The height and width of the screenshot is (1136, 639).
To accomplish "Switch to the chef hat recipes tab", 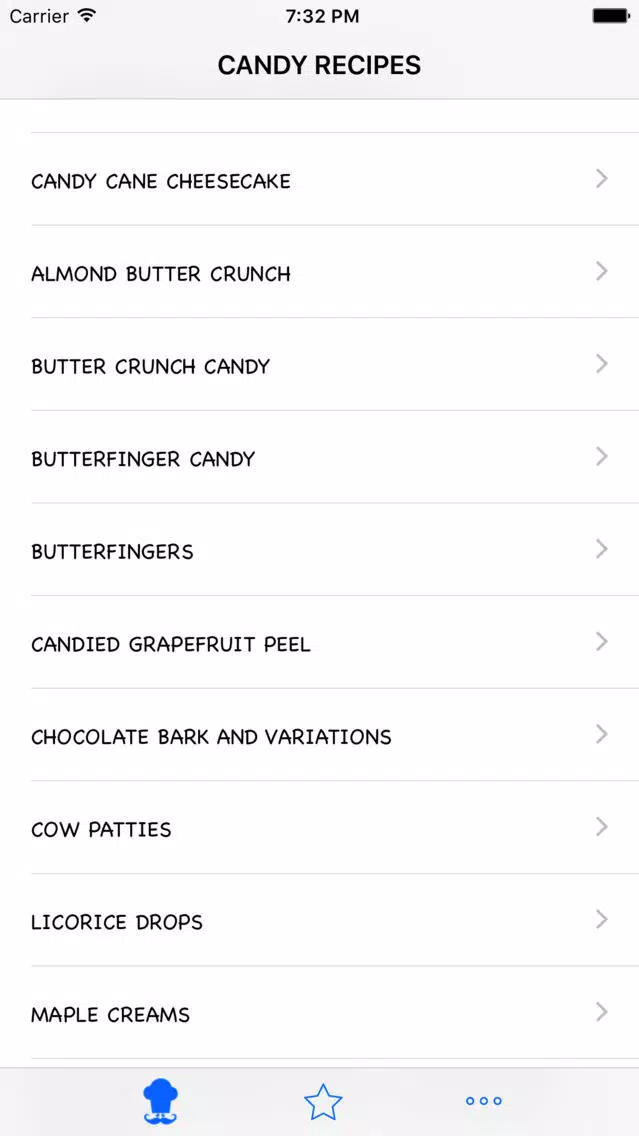I will tap(160, 1101).
